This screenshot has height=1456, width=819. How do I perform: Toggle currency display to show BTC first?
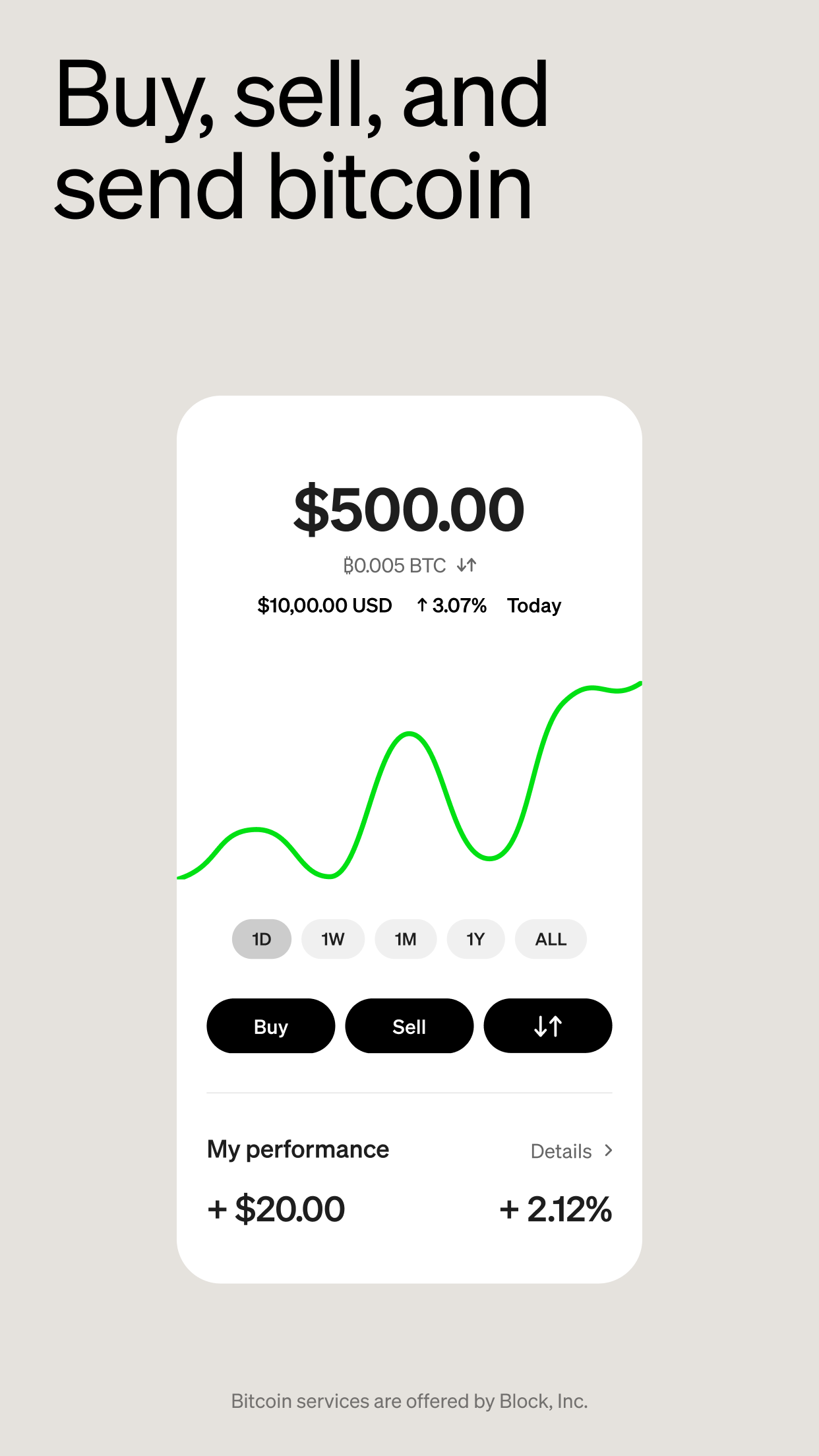pos(468,564)
